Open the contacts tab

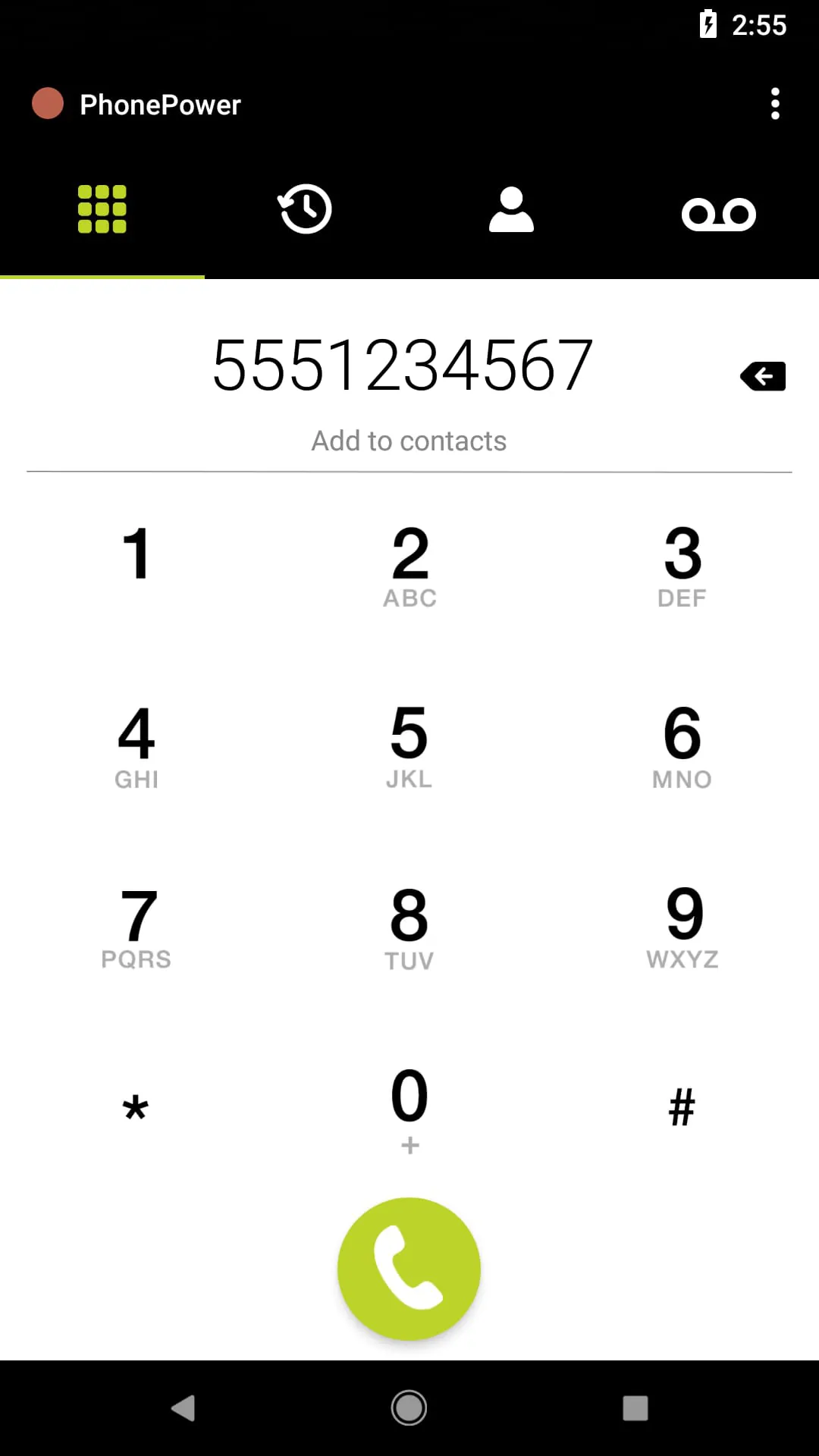pyautogui.click(x=512, y=210)
